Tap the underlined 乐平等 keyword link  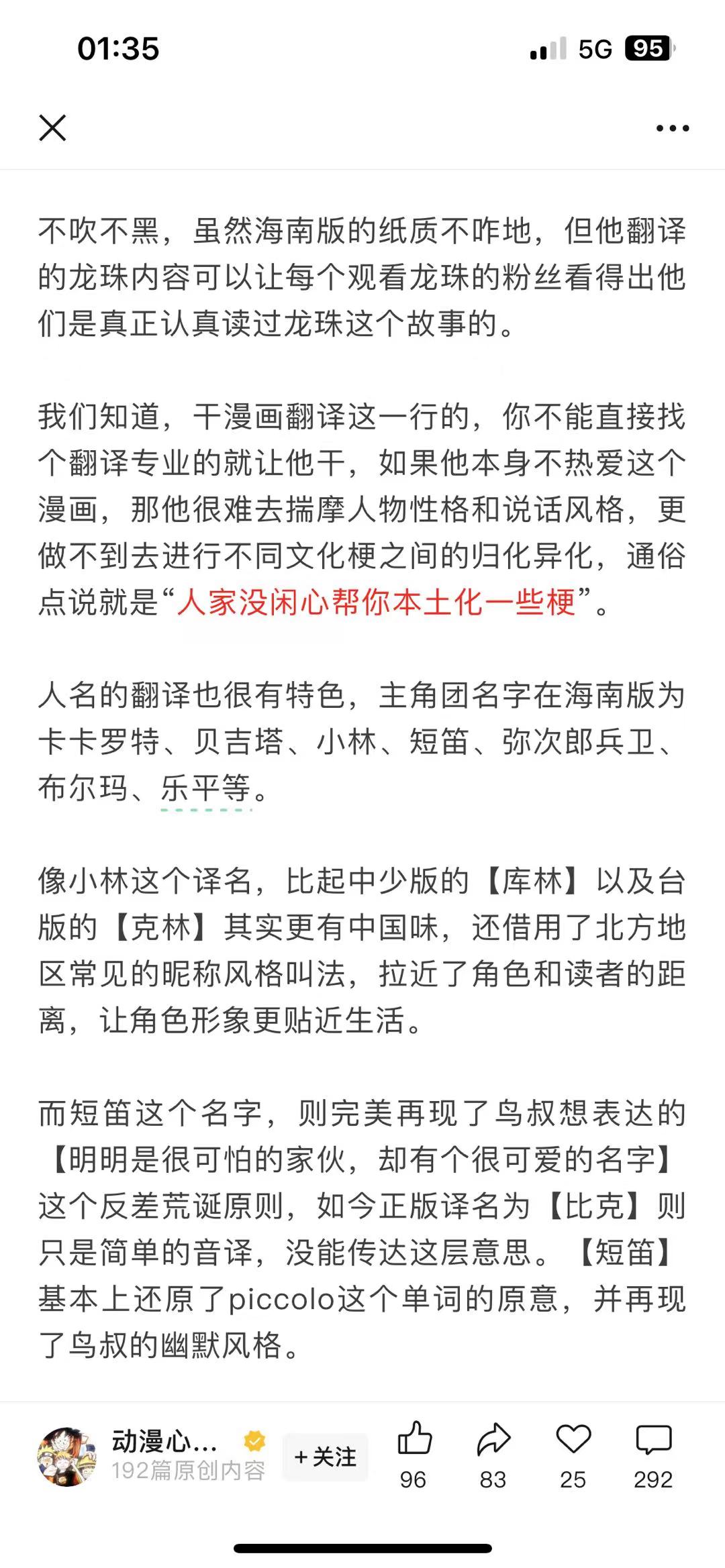point(205,788)
